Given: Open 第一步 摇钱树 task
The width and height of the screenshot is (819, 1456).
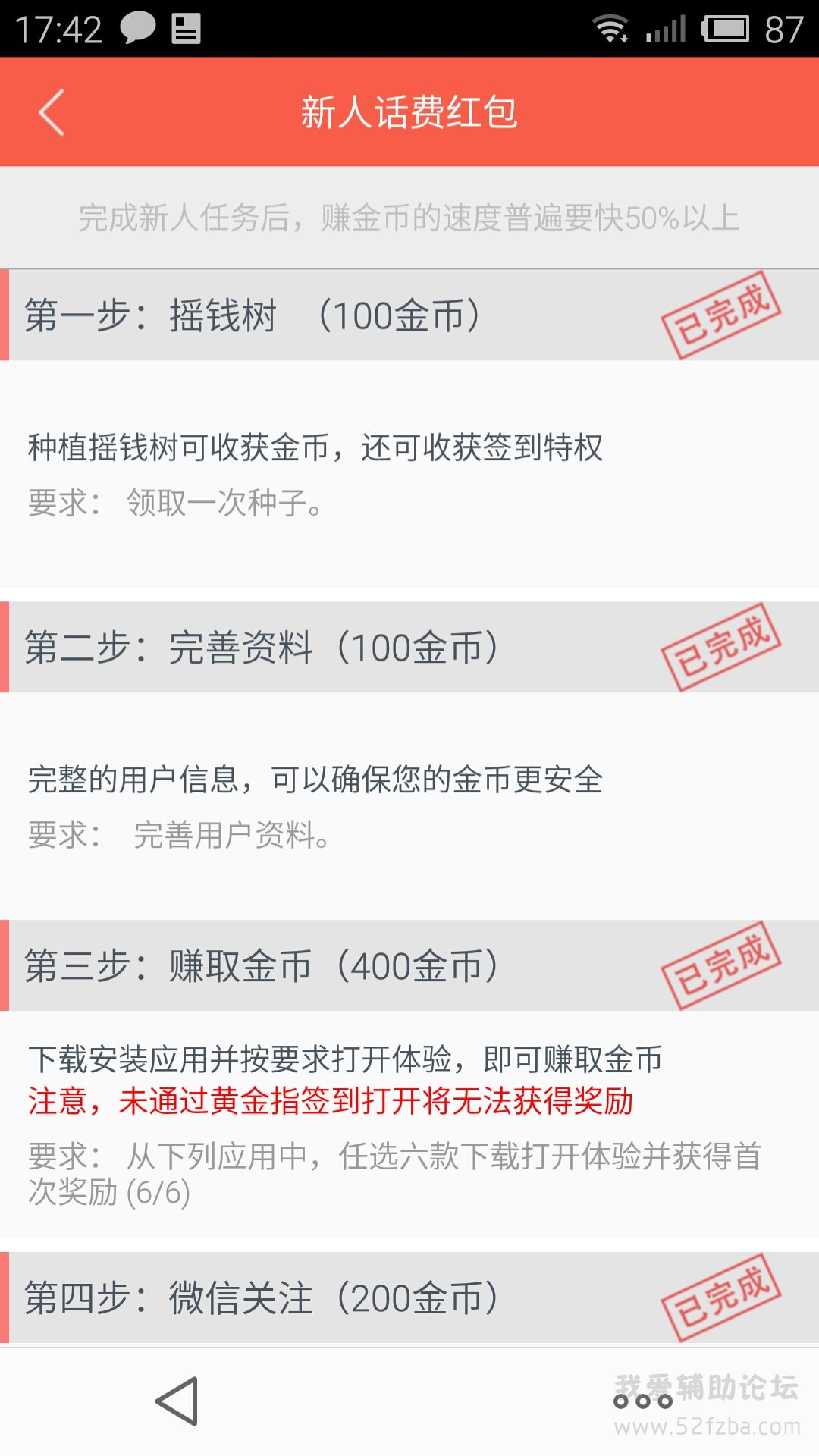Looking at the screenshot, I should 409,315.
